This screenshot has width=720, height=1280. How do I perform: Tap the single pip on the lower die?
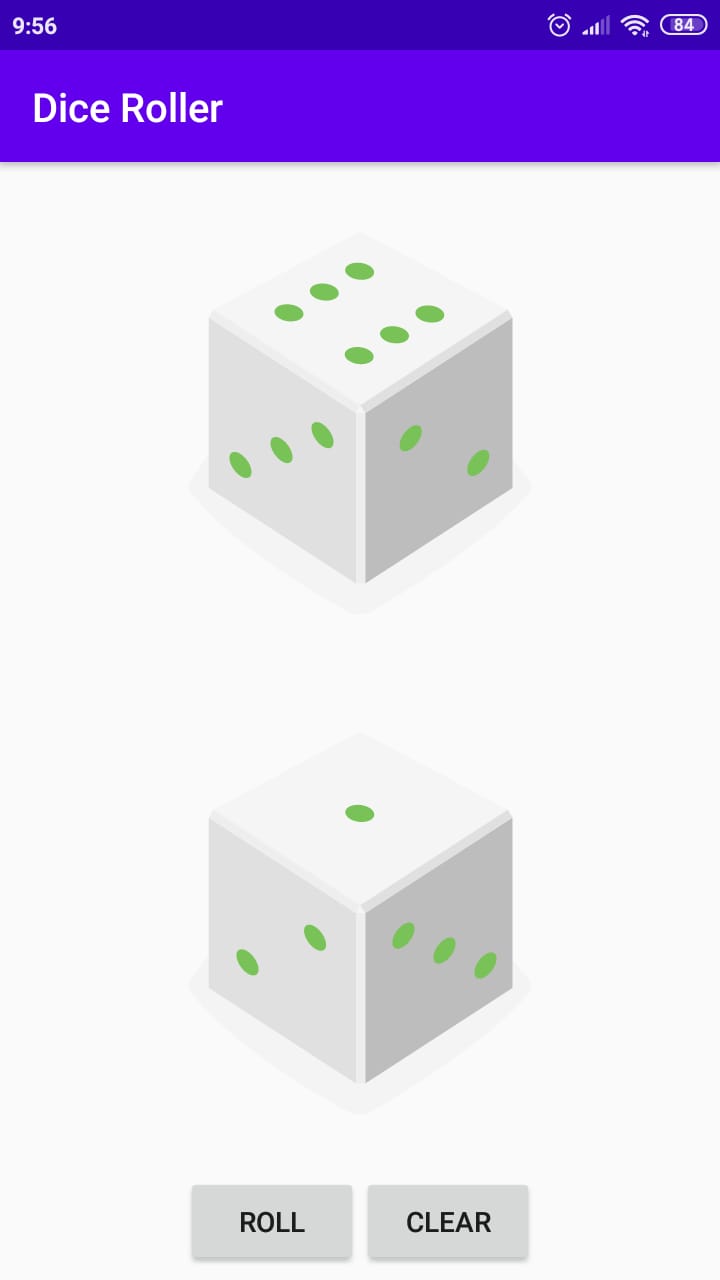(x=358, y=812)
